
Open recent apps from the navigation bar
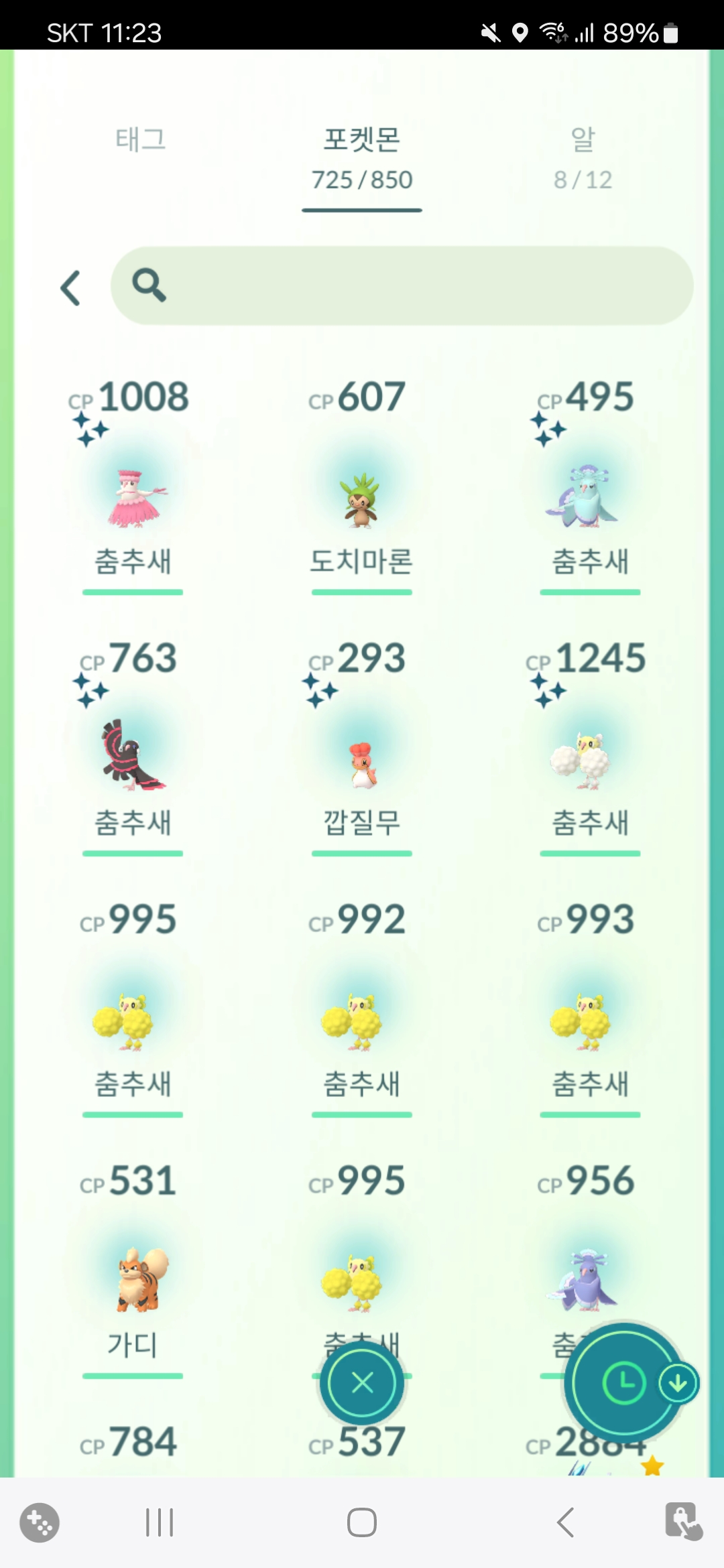[160, 1522]
